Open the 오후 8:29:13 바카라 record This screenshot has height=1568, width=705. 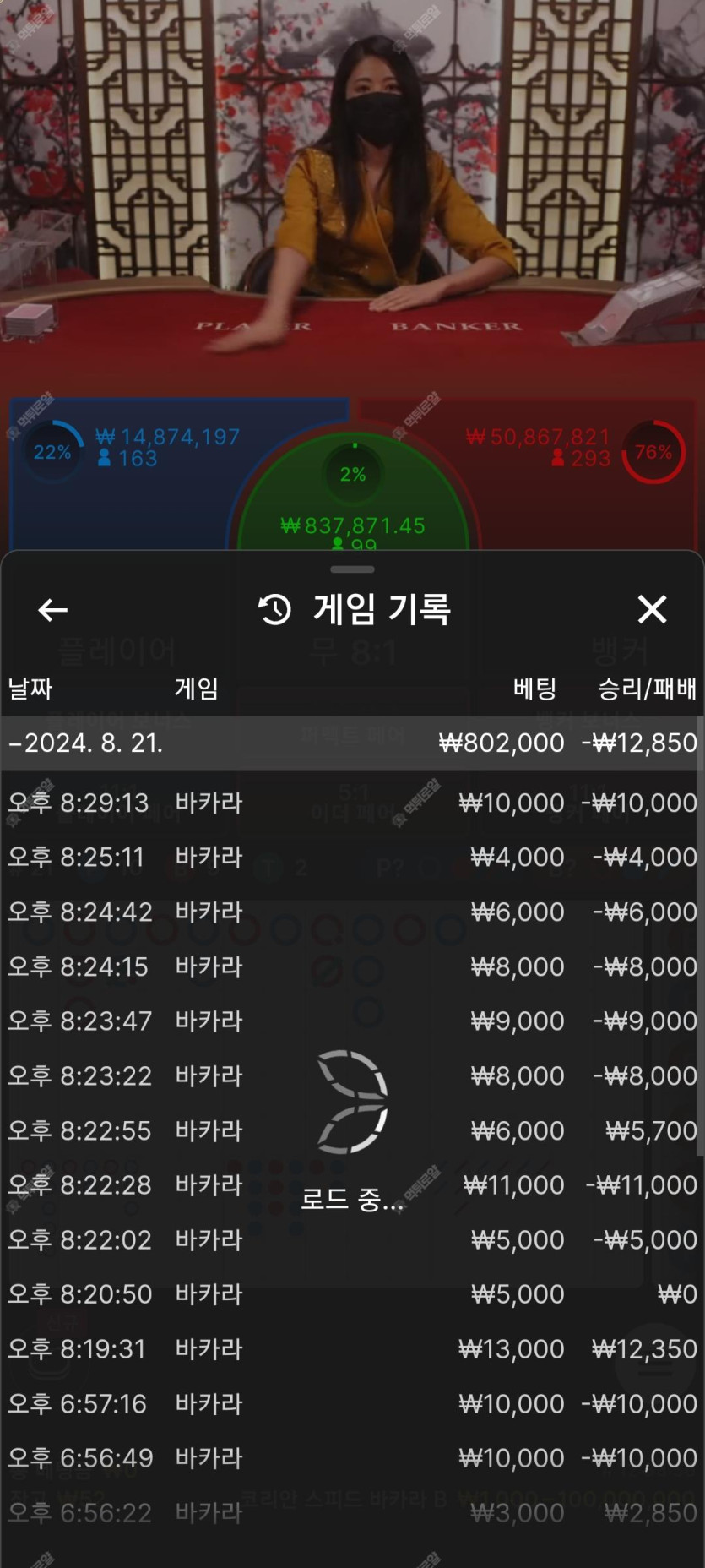[352, 803]
